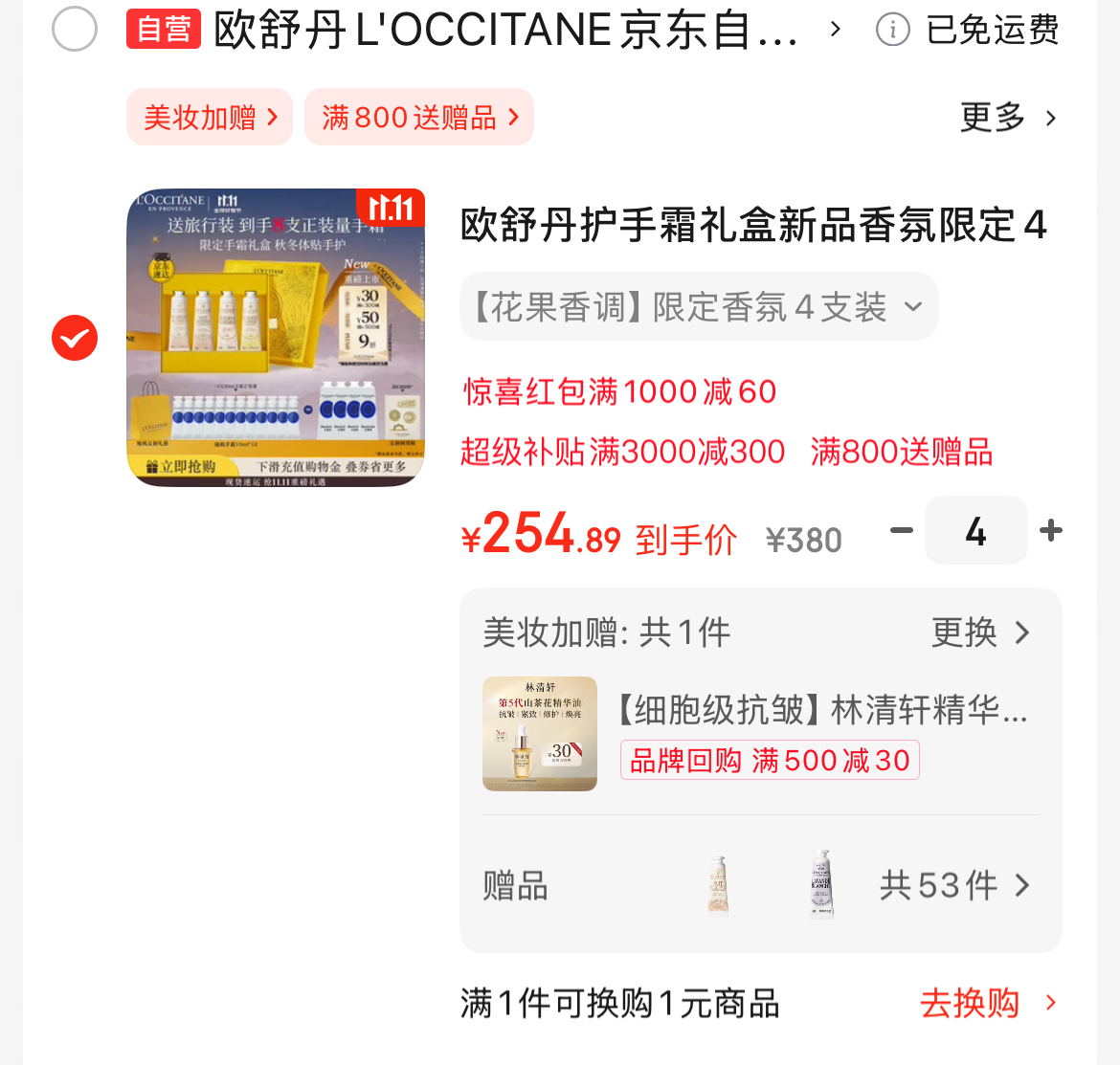Open the 美妆加赠 promotion chip

click(210, 118)
